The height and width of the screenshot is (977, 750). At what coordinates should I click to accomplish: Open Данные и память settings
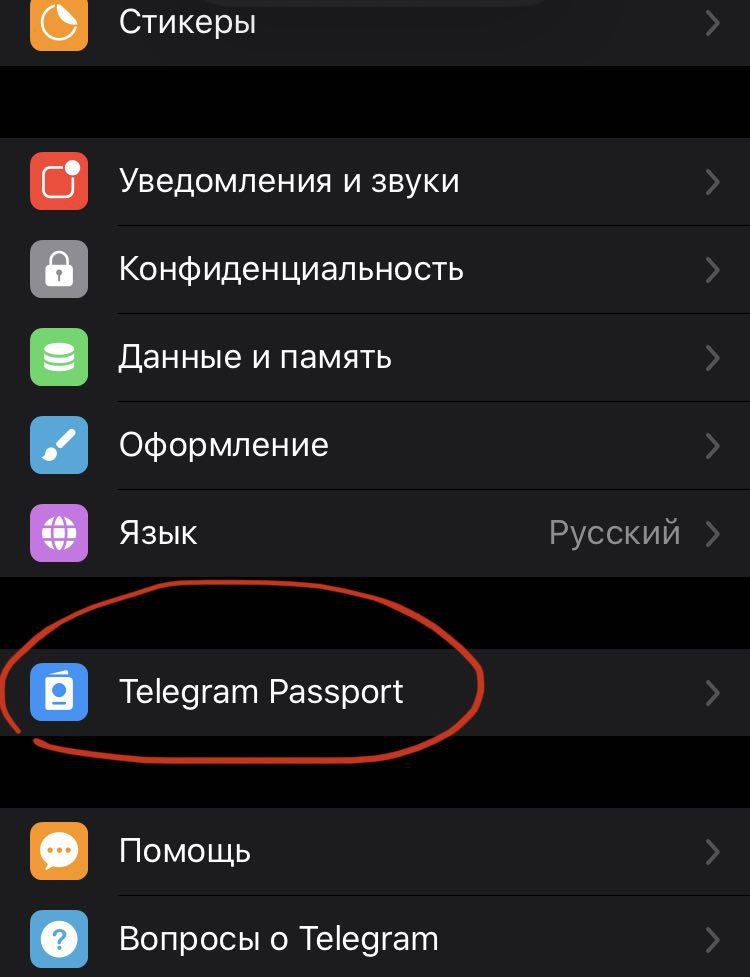pyautogui.click(x=255, y=357)
